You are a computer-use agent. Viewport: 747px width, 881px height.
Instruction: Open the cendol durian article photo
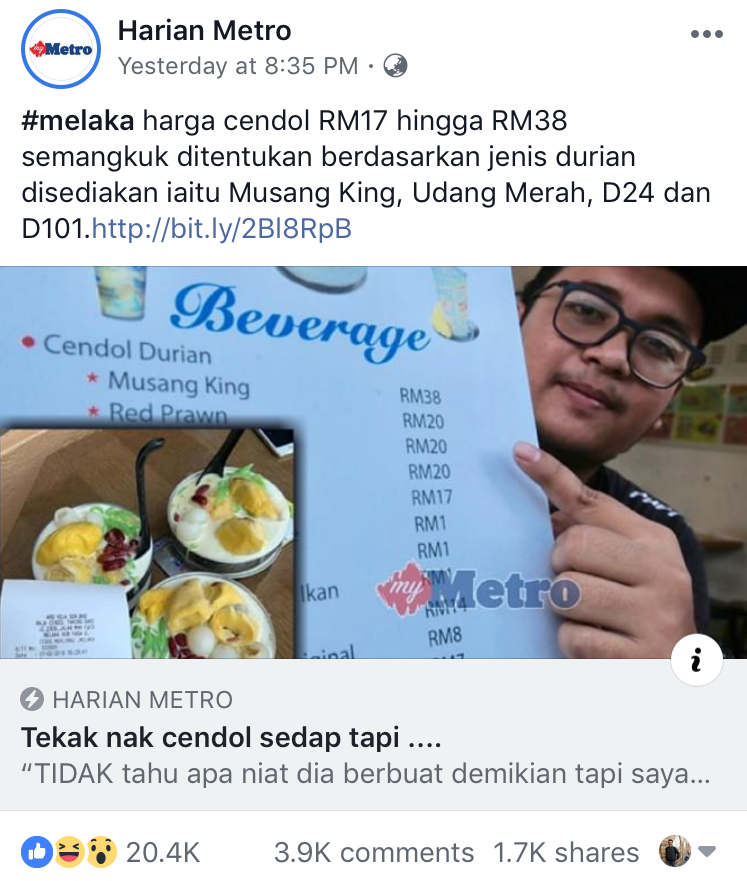tap(373, 462)
